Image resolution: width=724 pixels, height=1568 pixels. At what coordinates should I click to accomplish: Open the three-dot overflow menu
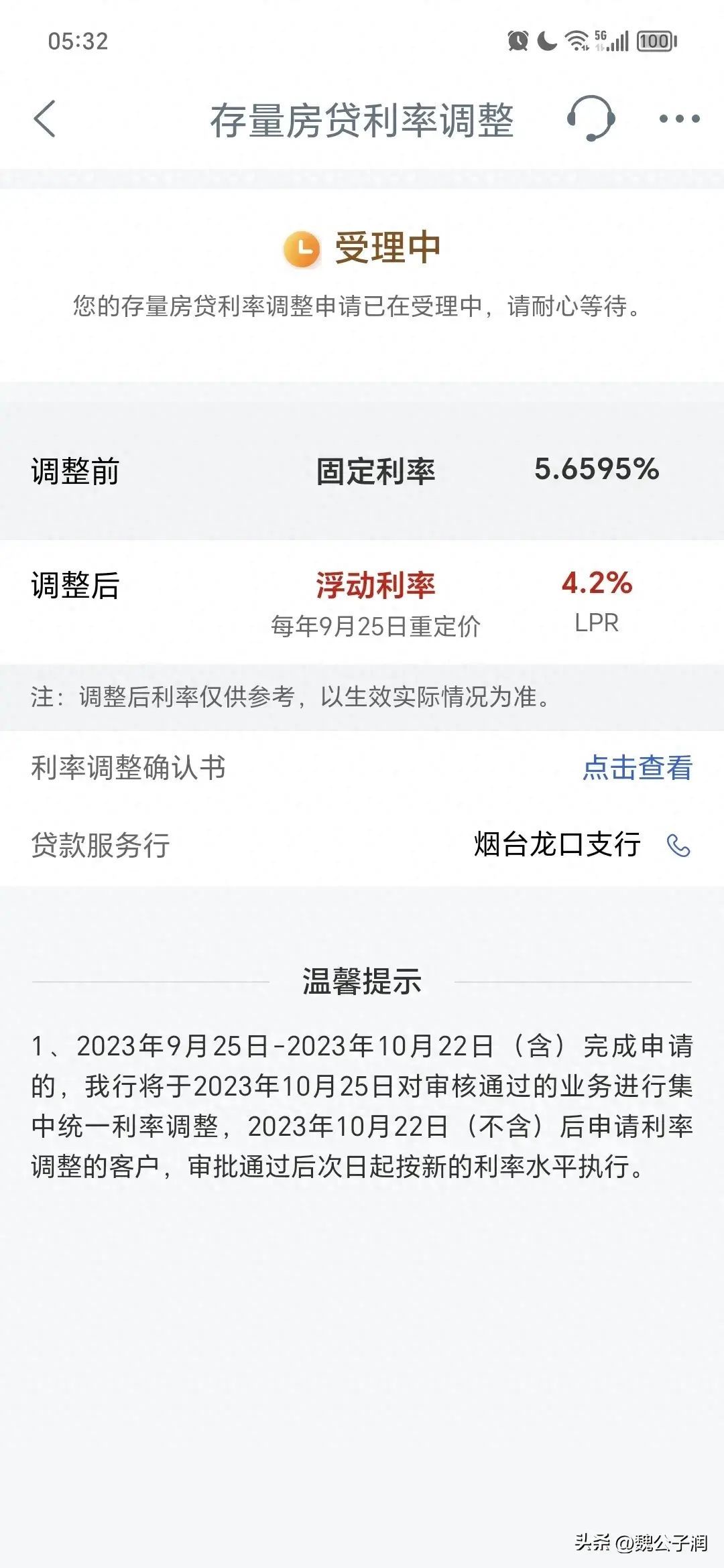pos(679,119)
